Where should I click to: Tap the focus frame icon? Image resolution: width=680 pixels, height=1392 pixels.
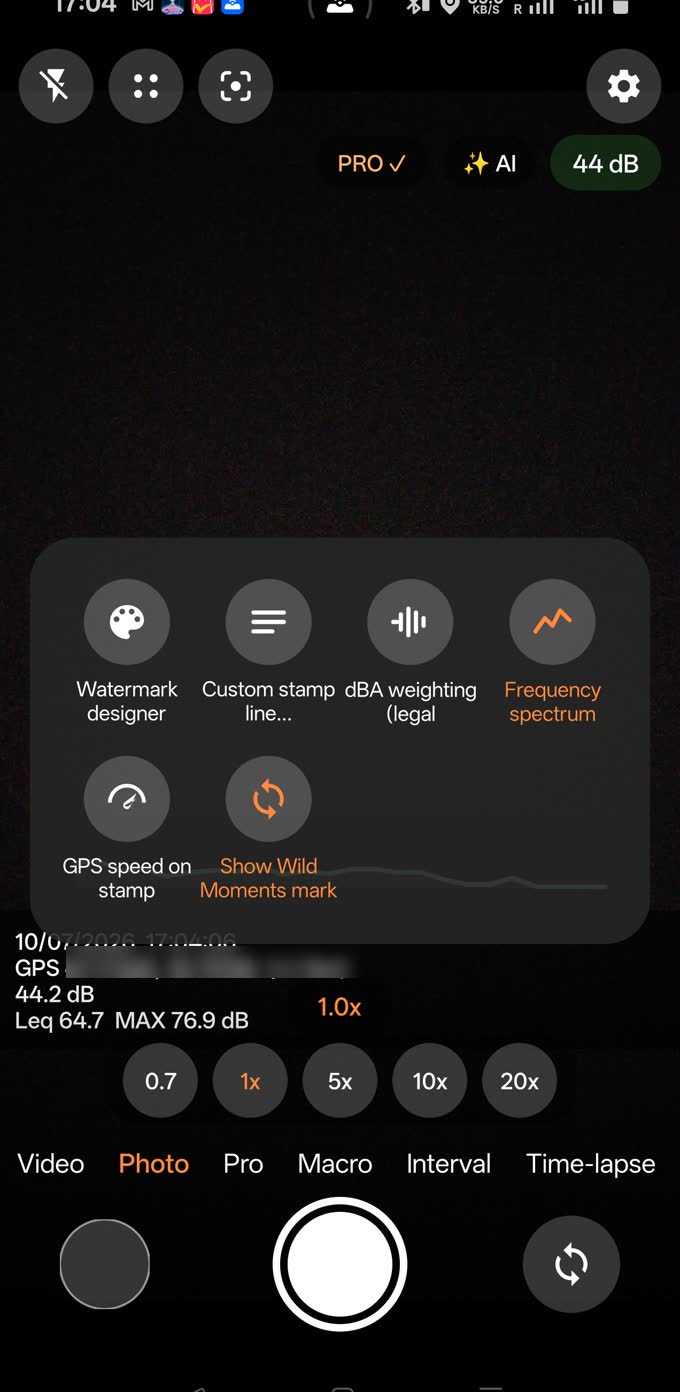coord(236,86)
